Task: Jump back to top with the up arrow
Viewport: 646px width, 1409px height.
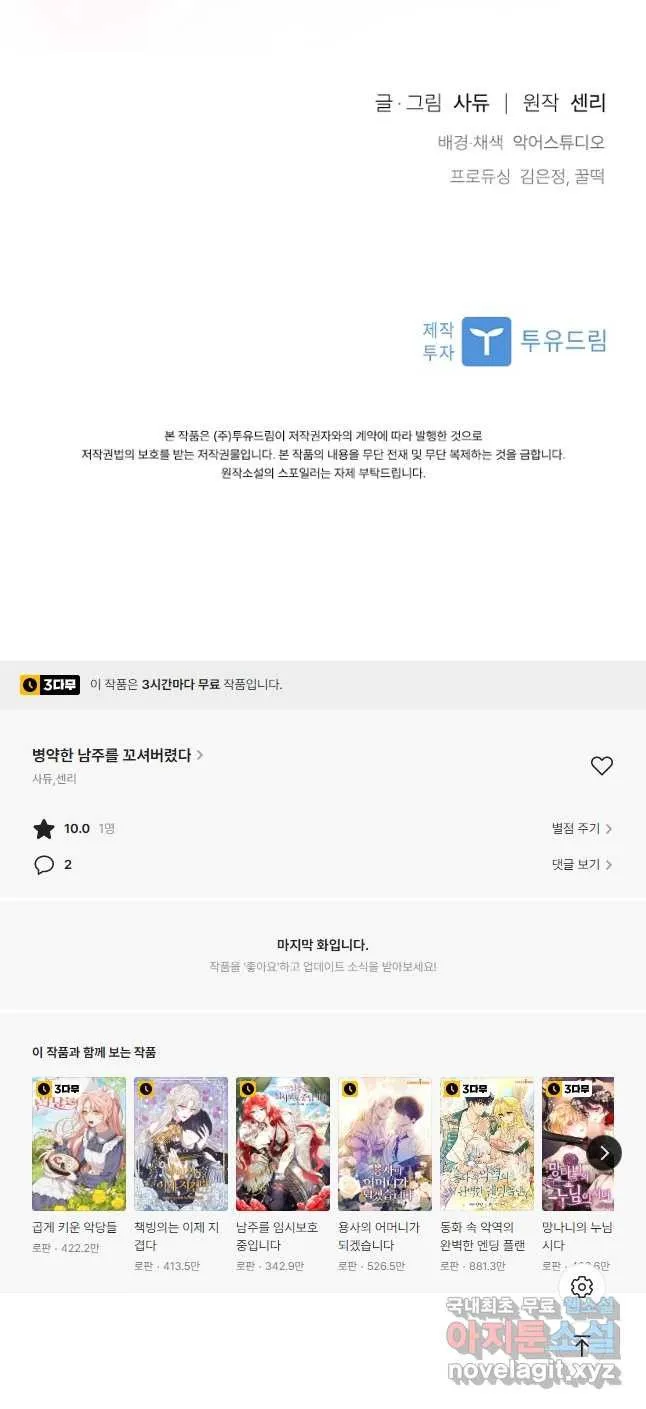Action: (x=582, y=1346)
